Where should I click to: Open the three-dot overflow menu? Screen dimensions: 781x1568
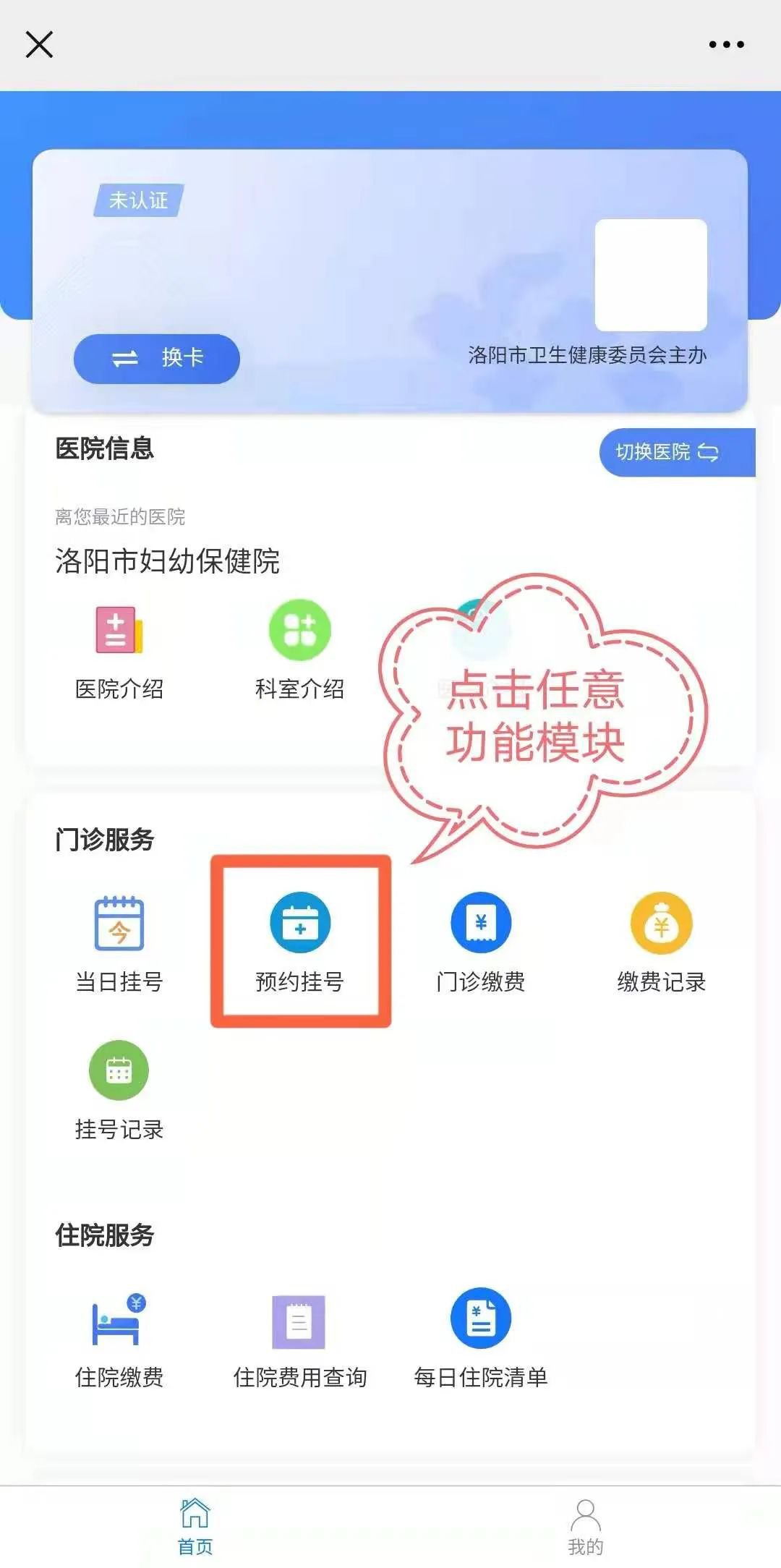[726, 45]
